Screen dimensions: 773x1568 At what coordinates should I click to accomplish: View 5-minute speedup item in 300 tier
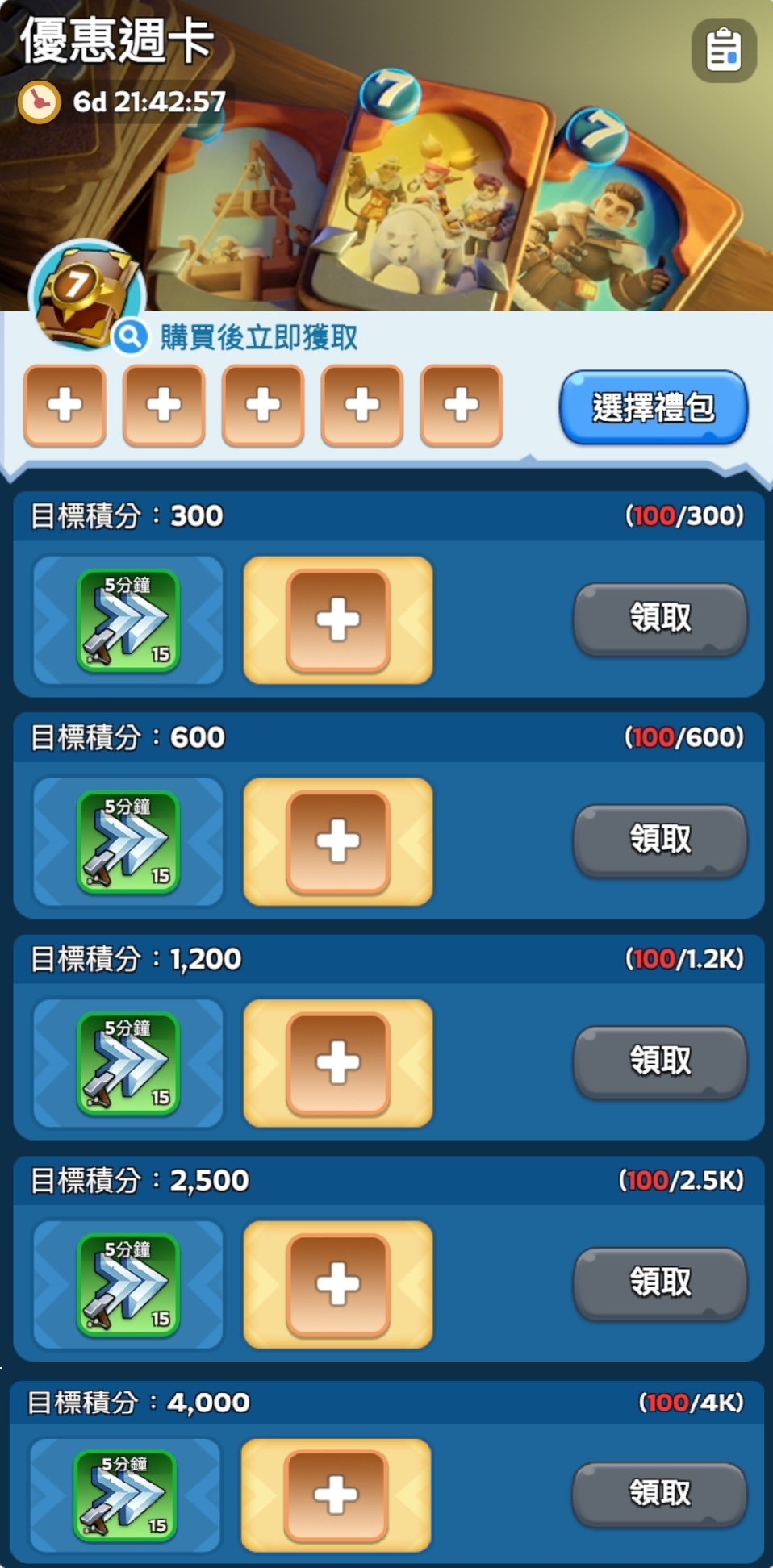click(128, 619)
